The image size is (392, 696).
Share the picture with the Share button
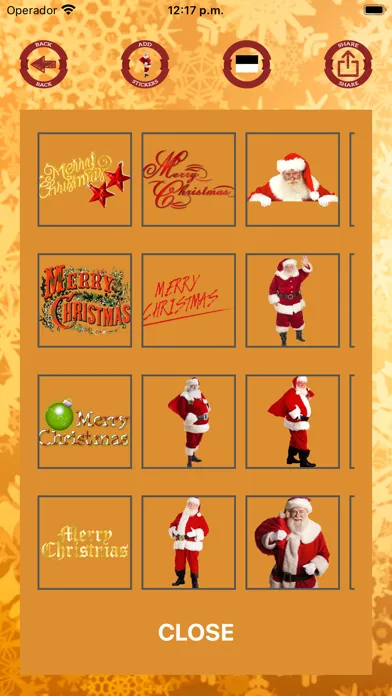point(348,64)
